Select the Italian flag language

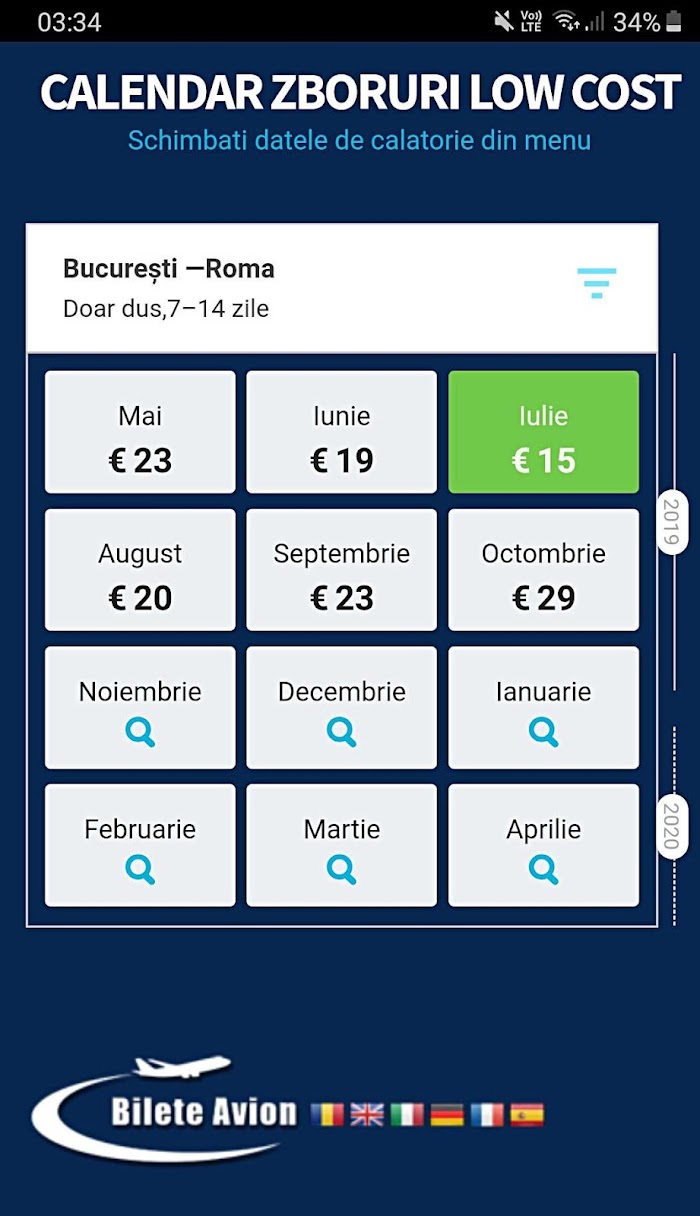(407, 1114)
